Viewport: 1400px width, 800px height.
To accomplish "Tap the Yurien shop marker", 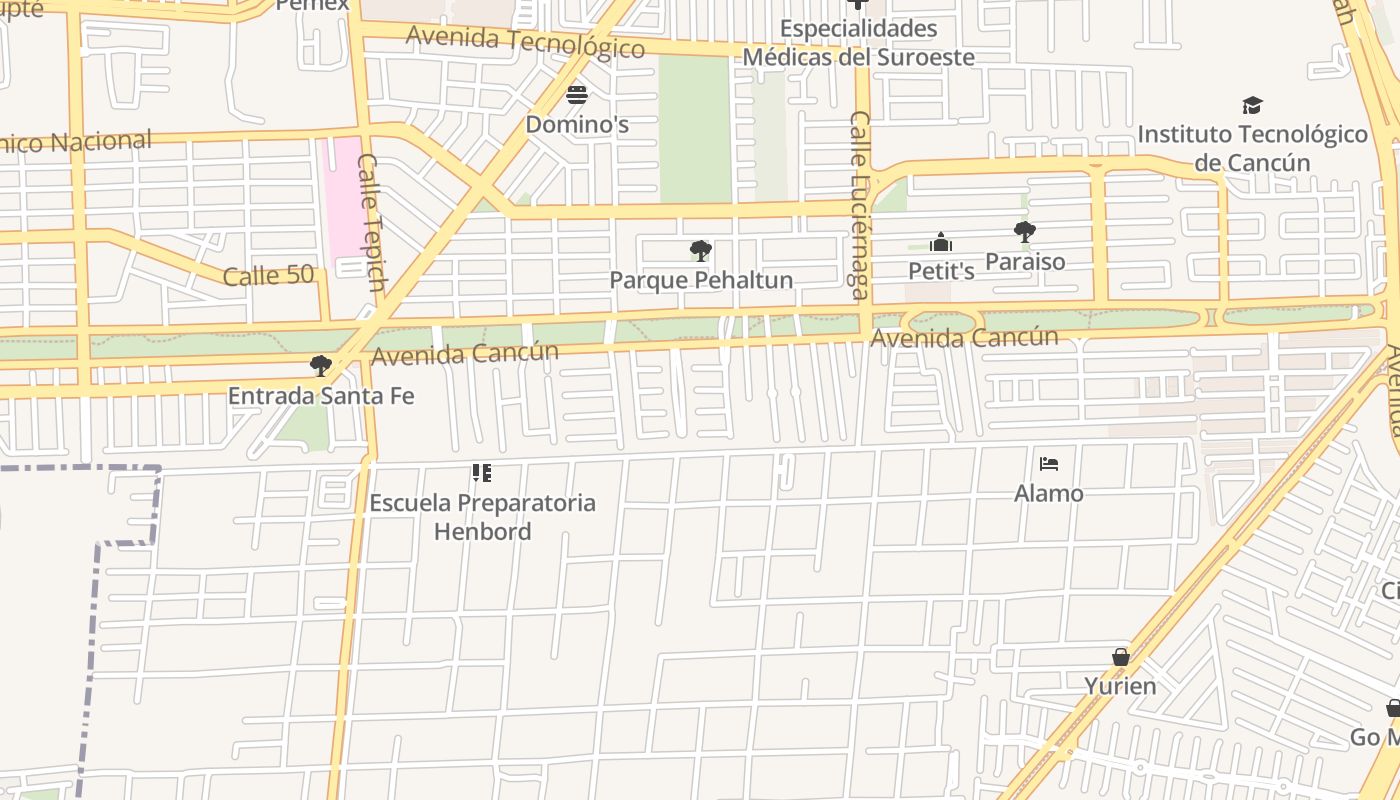I will click(1121, 657).
